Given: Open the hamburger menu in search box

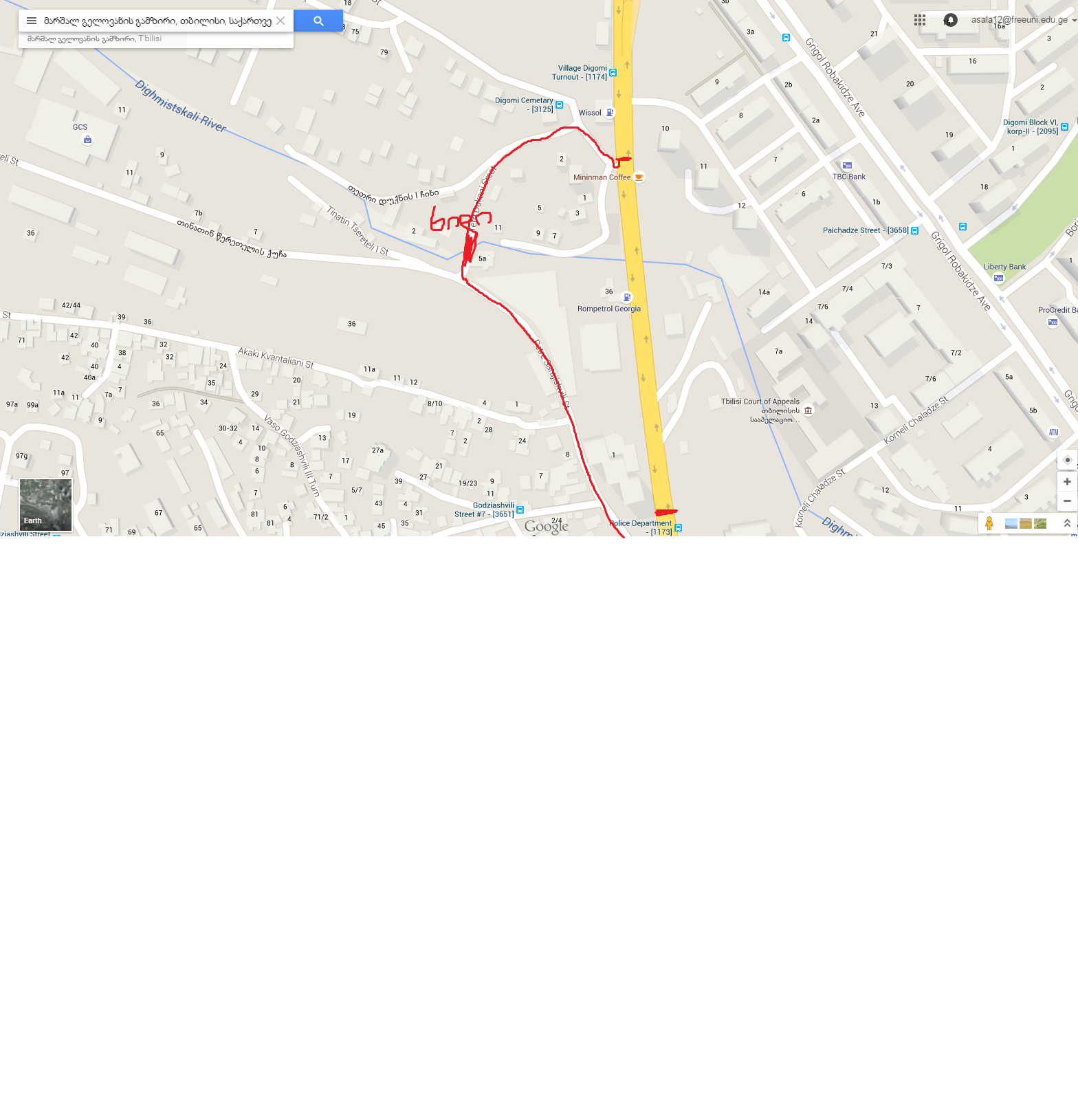Looking at the screenshot, I should tap(31, 21).
